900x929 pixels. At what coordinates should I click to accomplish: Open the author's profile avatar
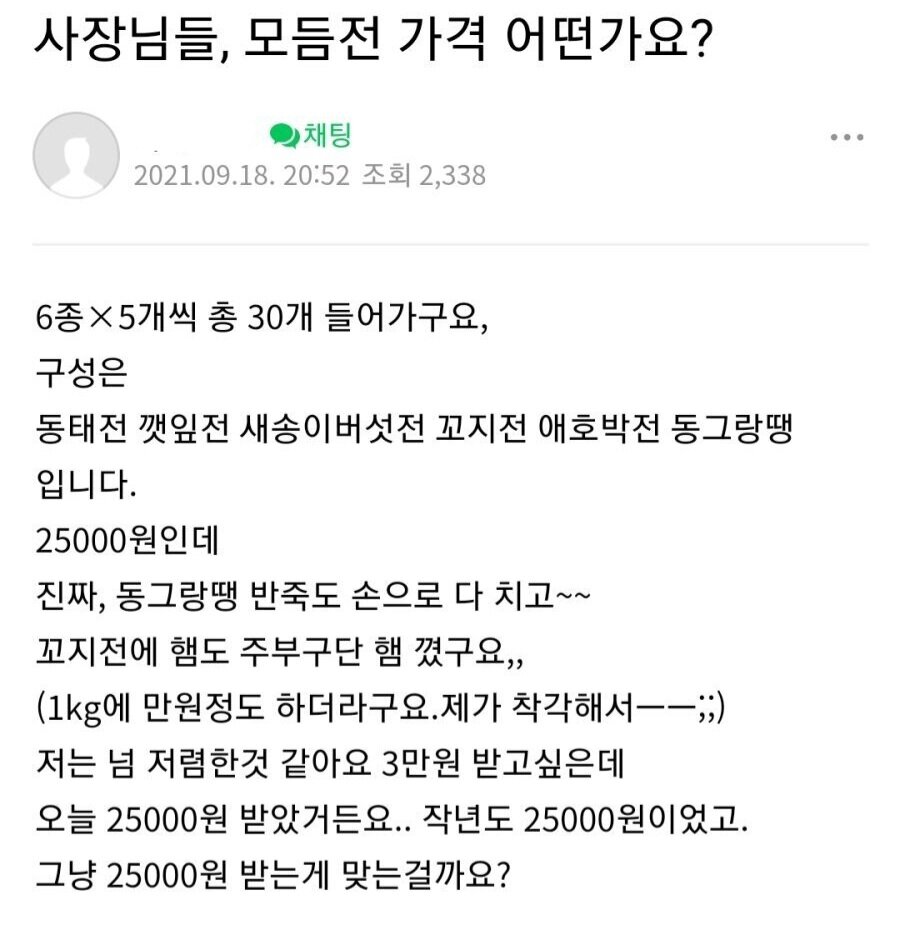[76, 155]
